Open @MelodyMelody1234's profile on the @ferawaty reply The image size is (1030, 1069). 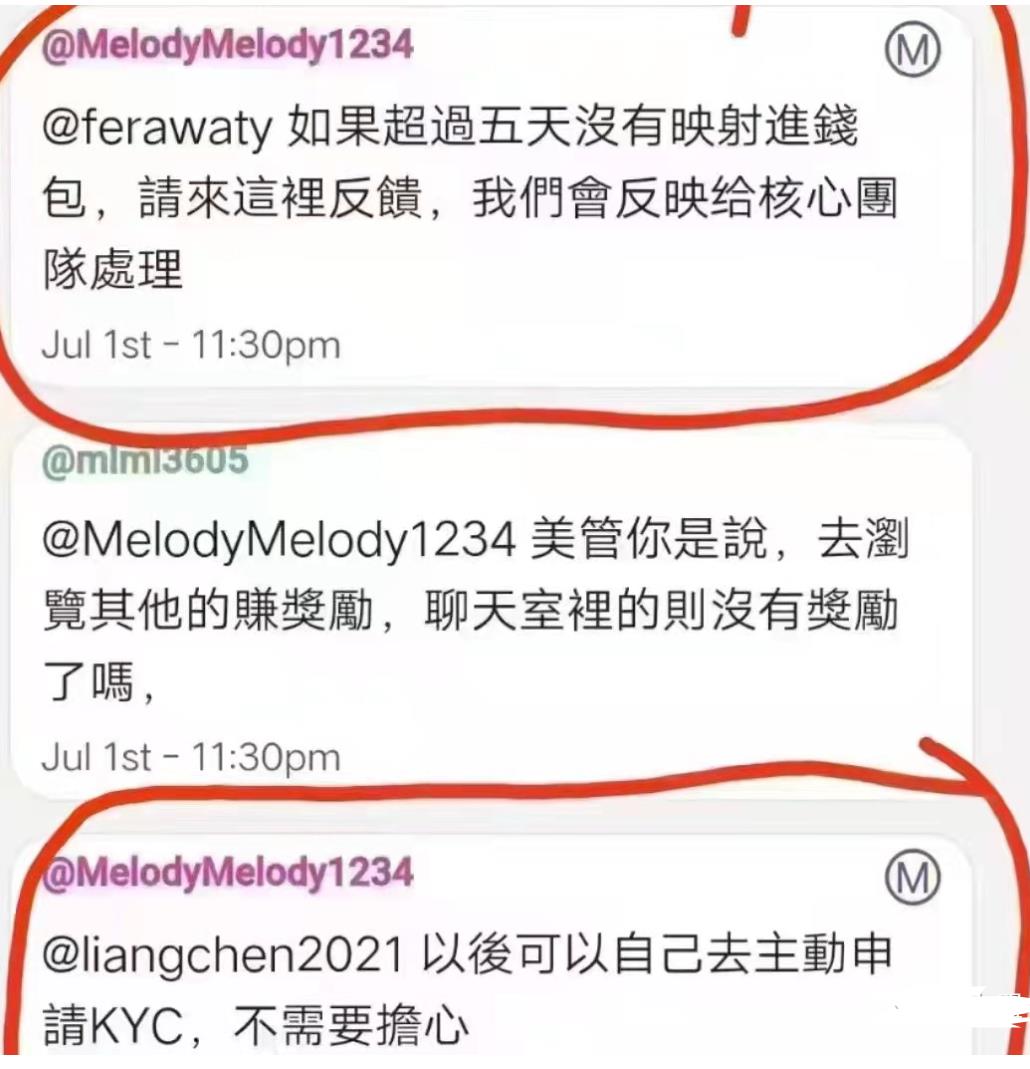pos(228,45)
